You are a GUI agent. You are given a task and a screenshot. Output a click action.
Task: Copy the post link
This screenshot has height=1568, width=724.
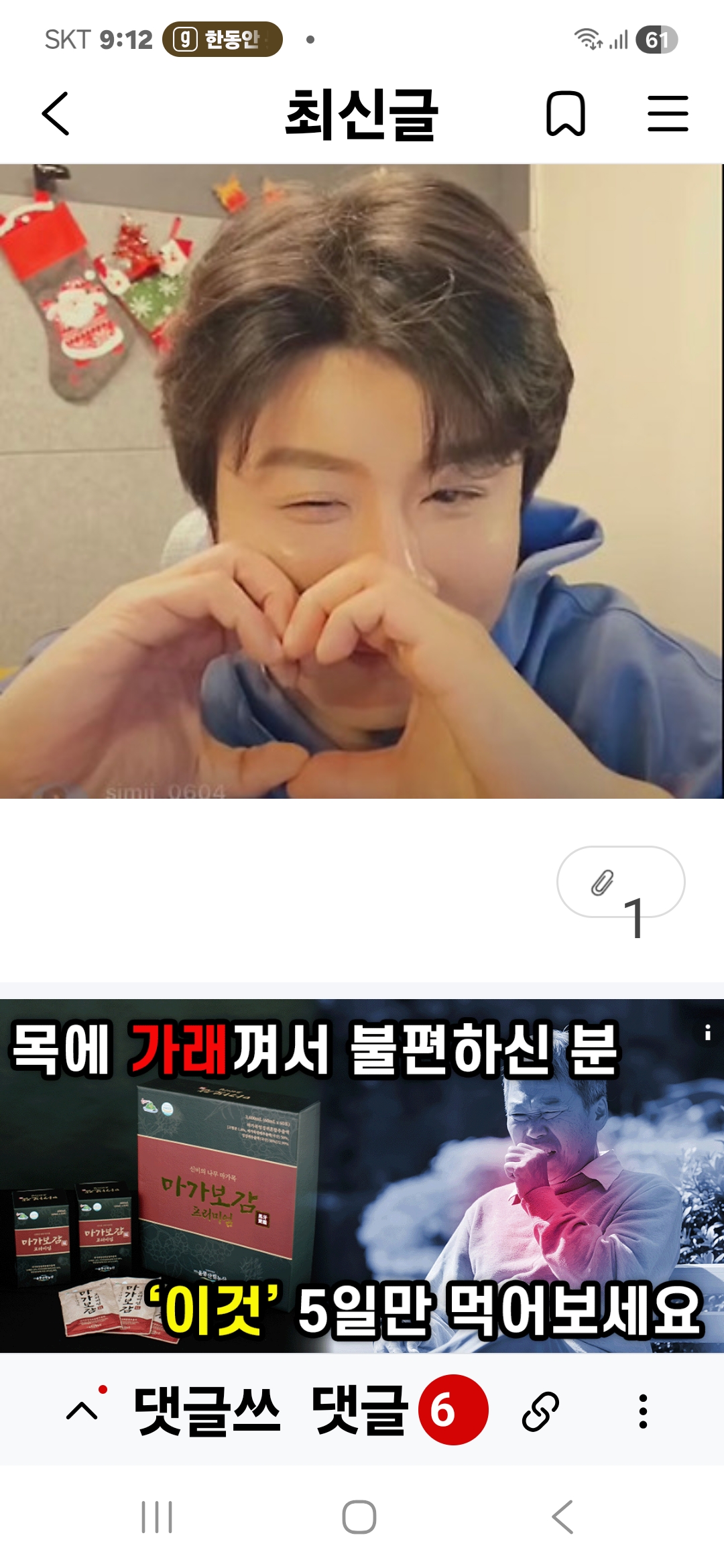click(x=540, y=1411)
